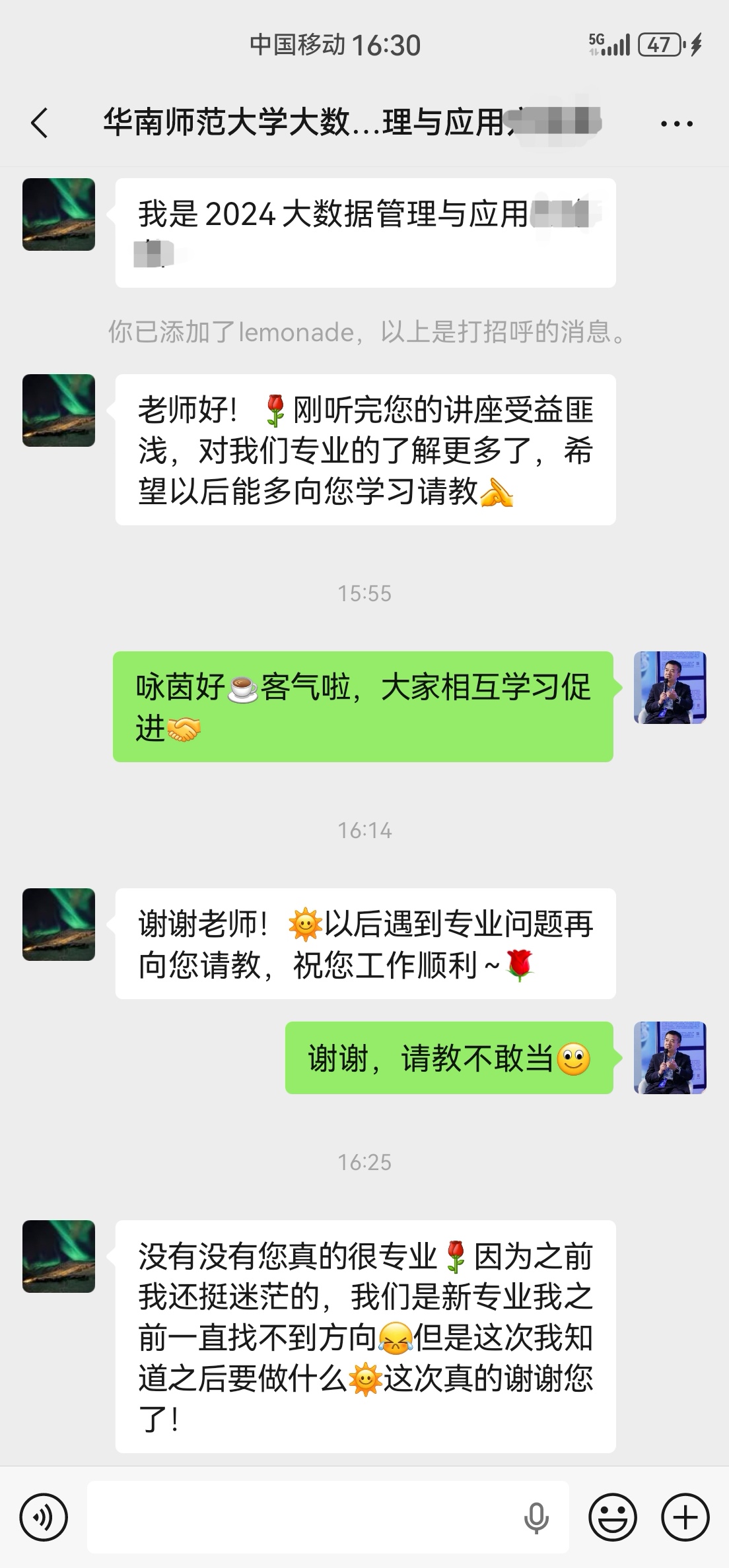Go back to the chat list
Screen dimensions: 729x1568
[x=40, y=123]
